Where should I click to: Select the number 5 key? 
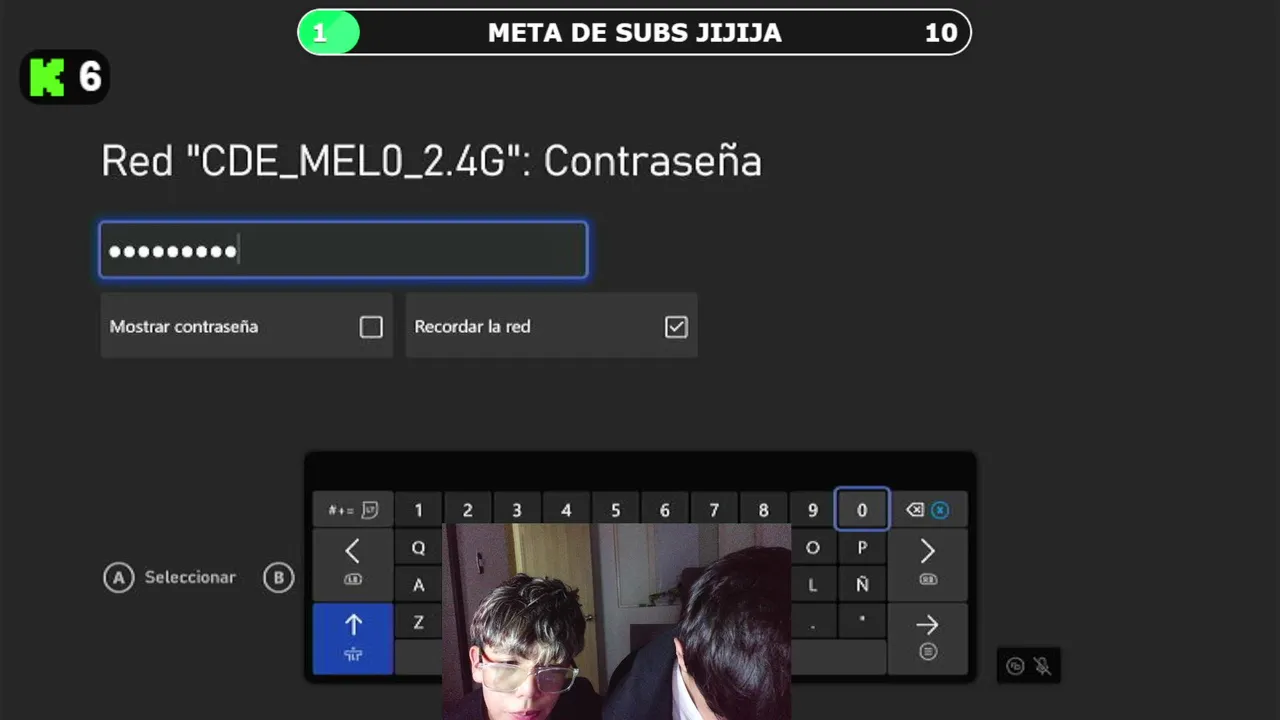[615, 510]
